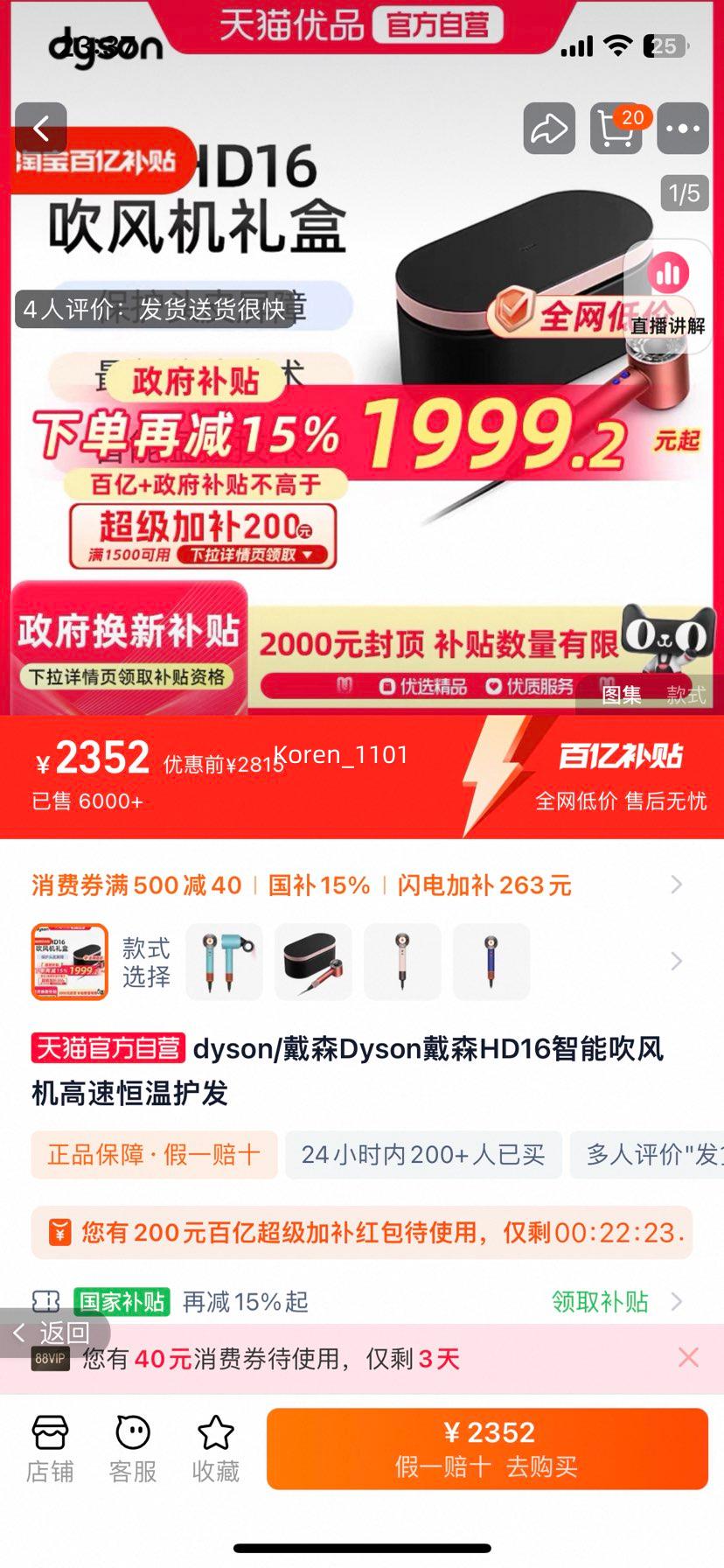Add product to favorites with the 收藏 star

coord(215,1444)
